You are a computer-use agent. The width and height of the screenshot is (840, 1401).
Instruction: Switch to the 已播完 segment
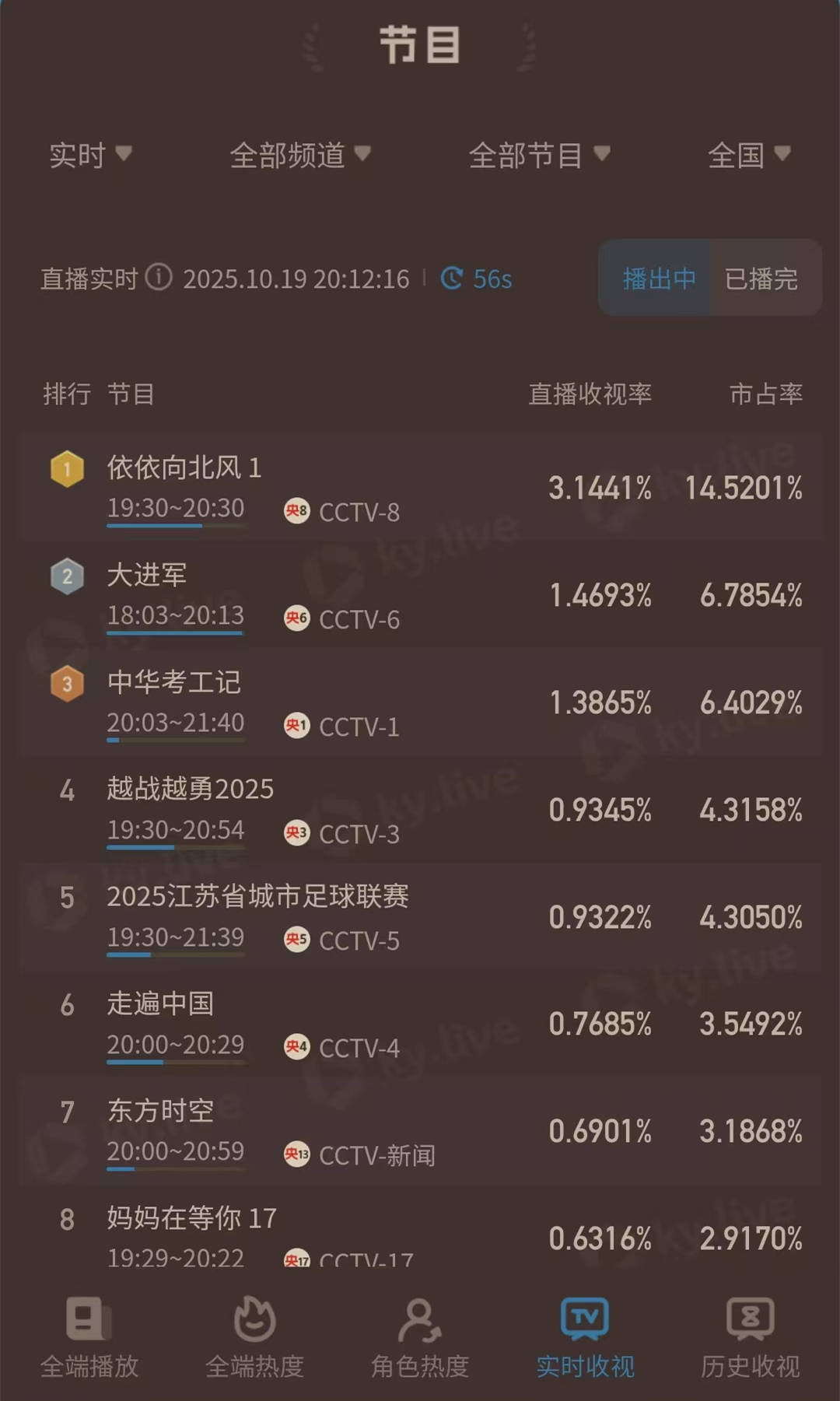(761, 278)
